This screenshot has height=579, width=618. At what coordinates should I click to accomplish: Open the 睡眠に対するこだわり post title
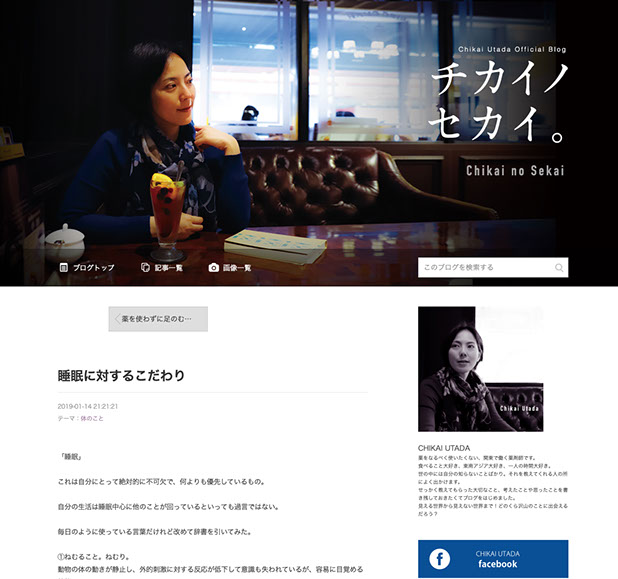coord(121,376)
